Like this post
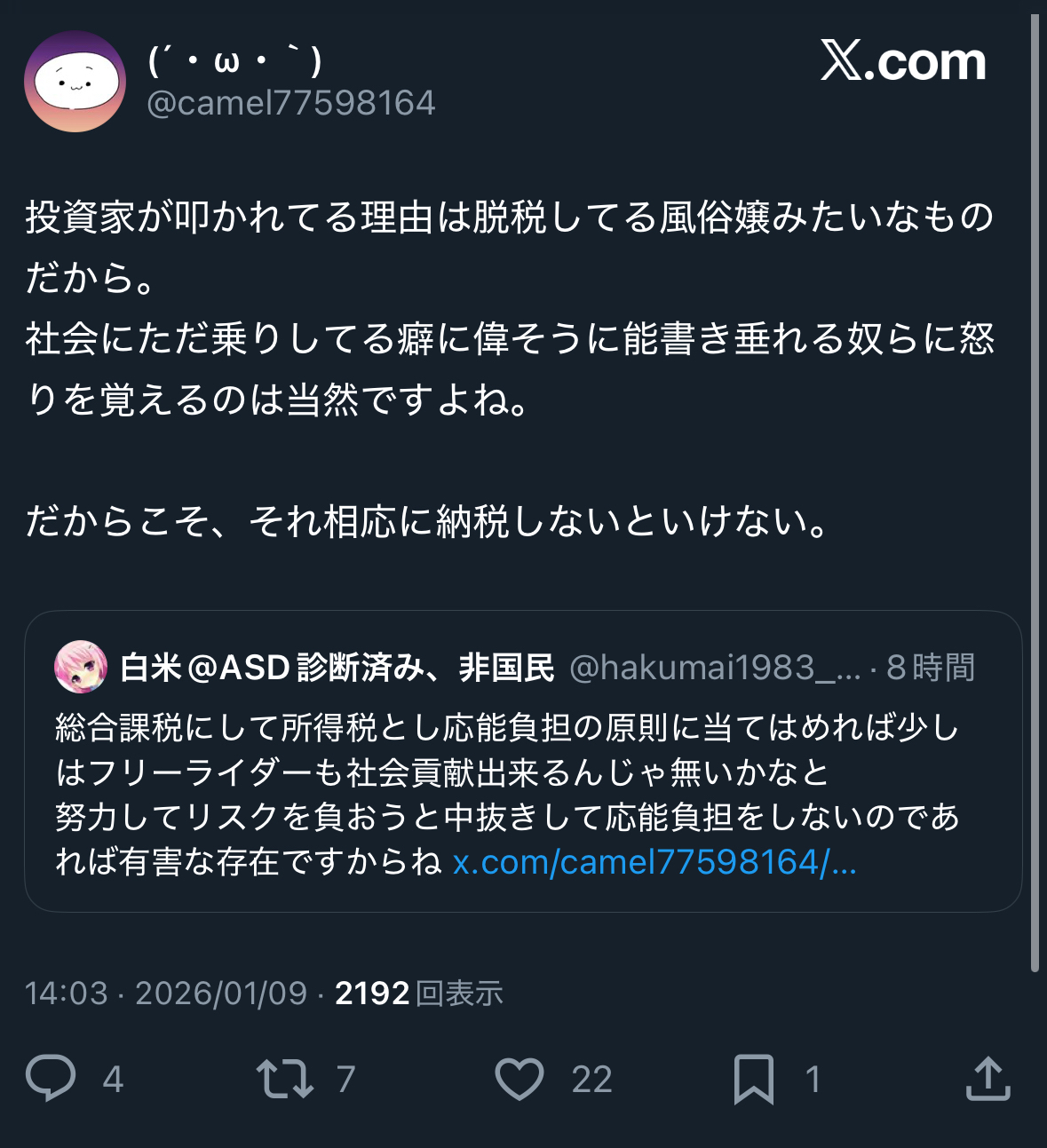 click(x=520, y=1078)
